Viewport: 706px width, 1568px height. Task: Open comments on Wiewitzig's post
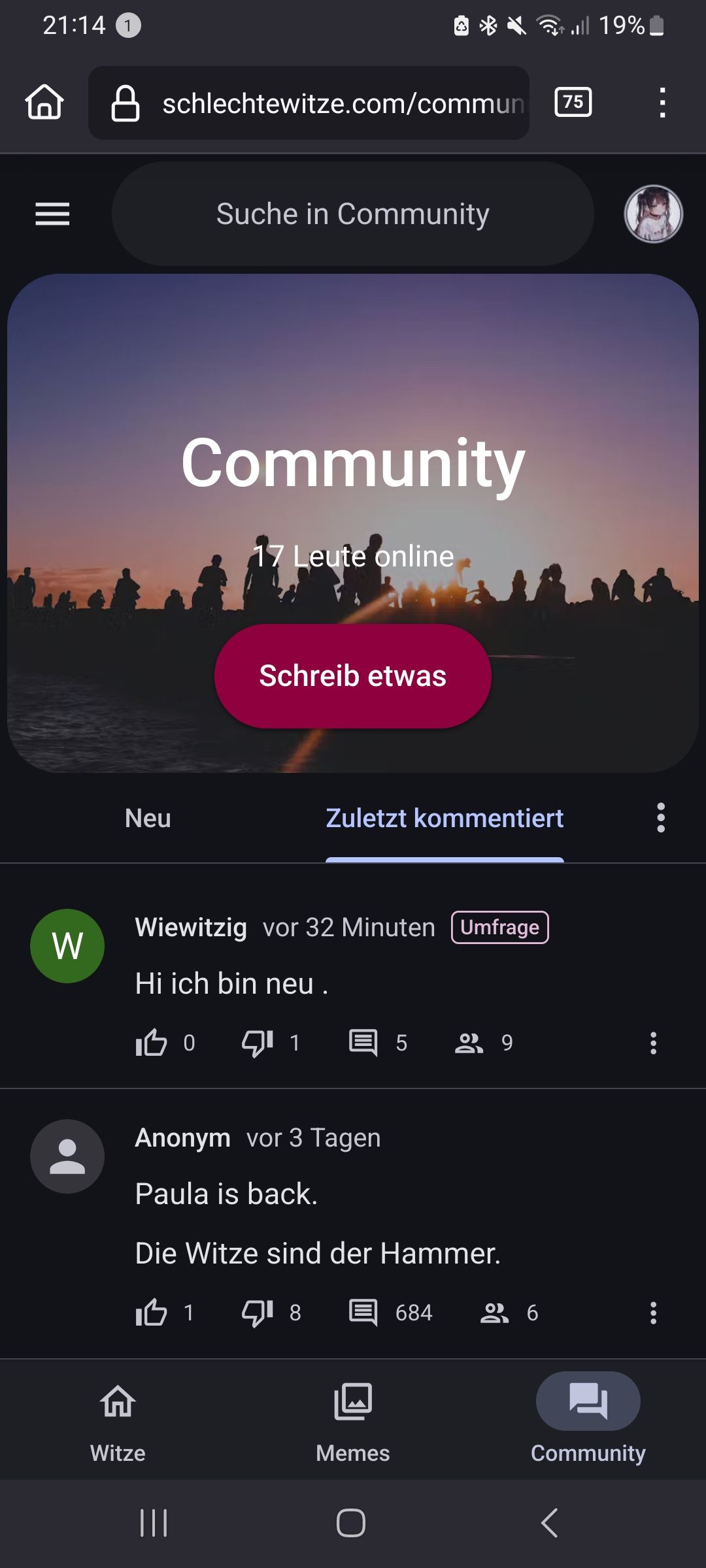click(x=363, y=1043)
